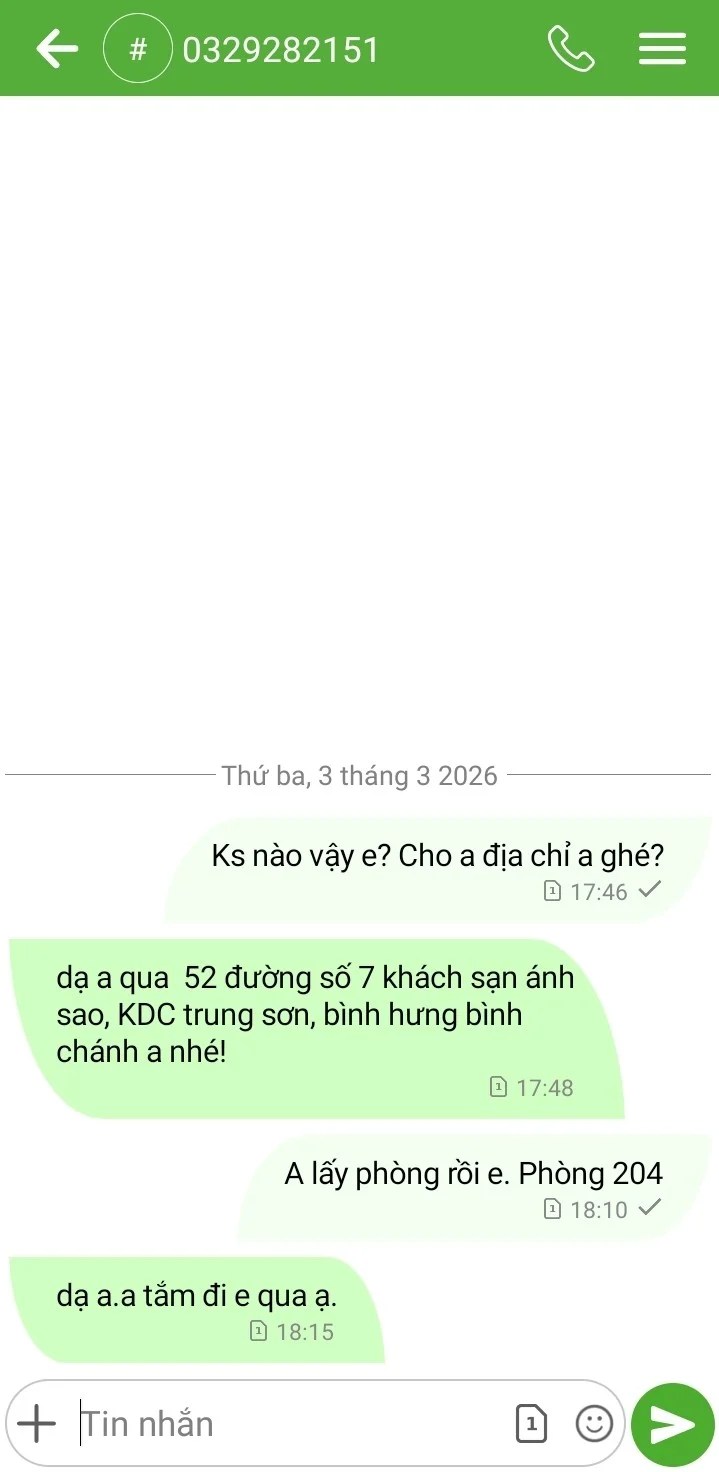719x1472 pixels.
Task: Switch SIM with the SIM 1 icon
Action: 531,1423
